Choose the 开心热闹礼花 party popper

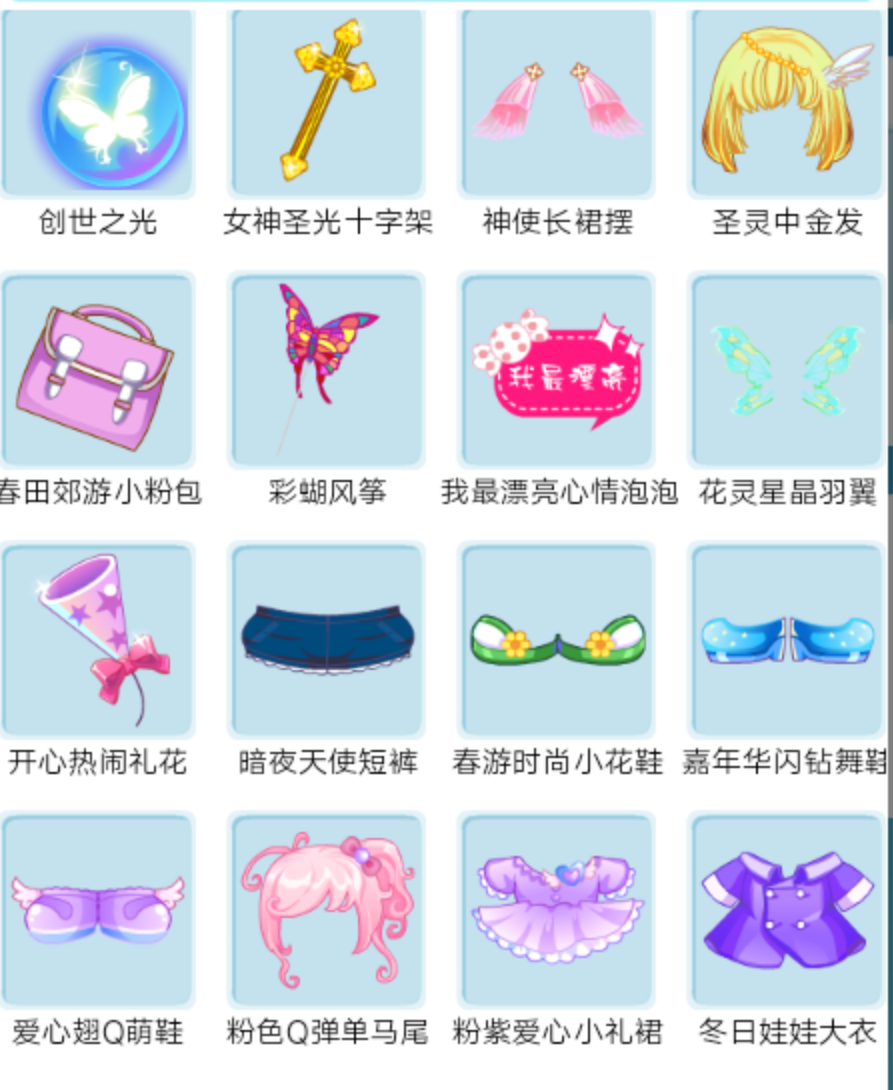(98, 641)
